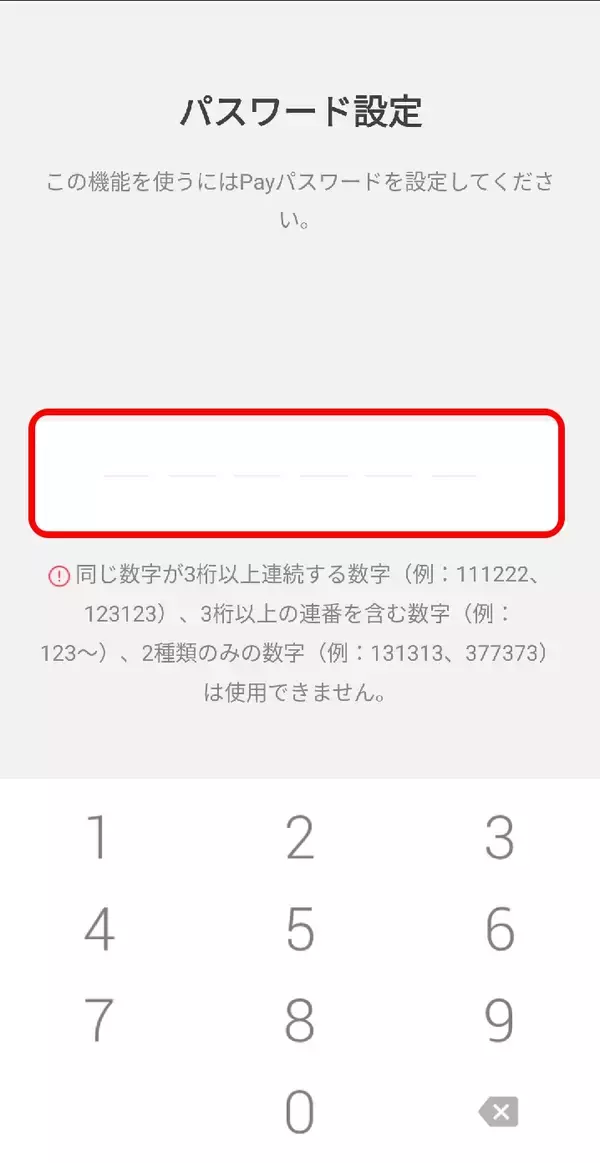
Task: Tap the 0 key
Action: 299,1111
